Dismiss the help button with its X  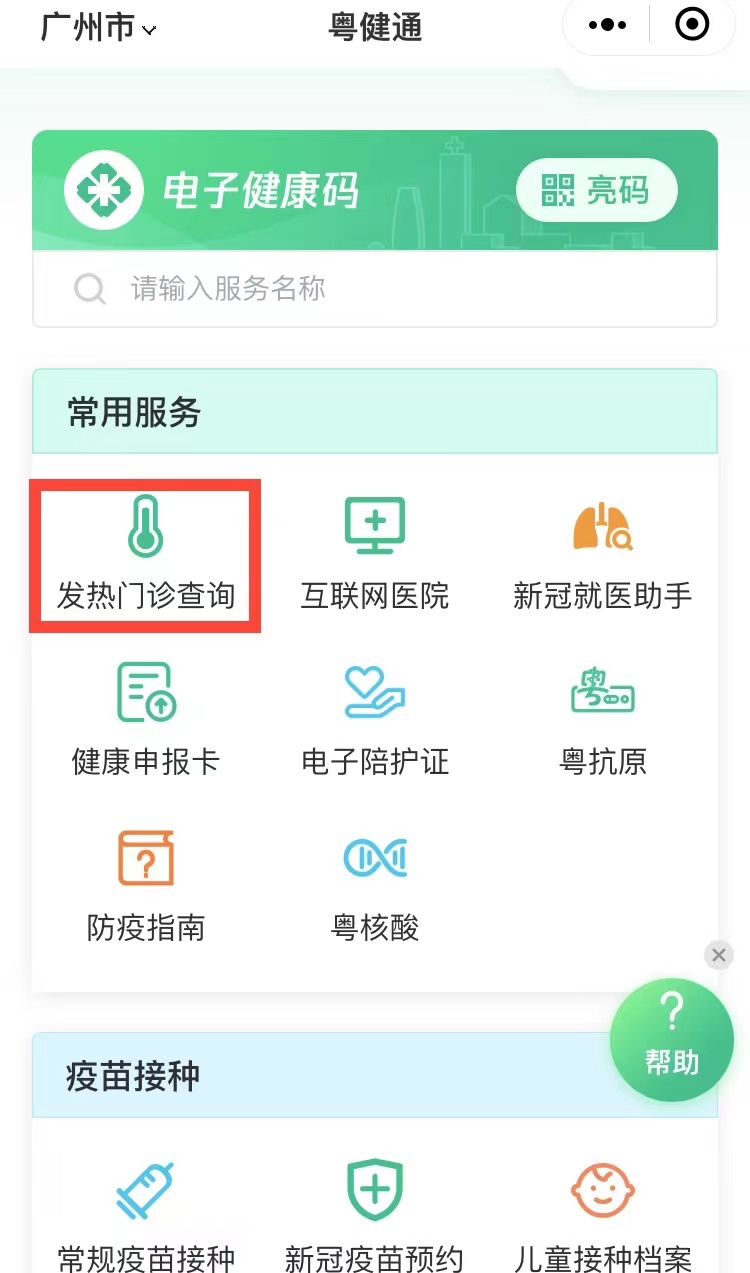point(718,955)
